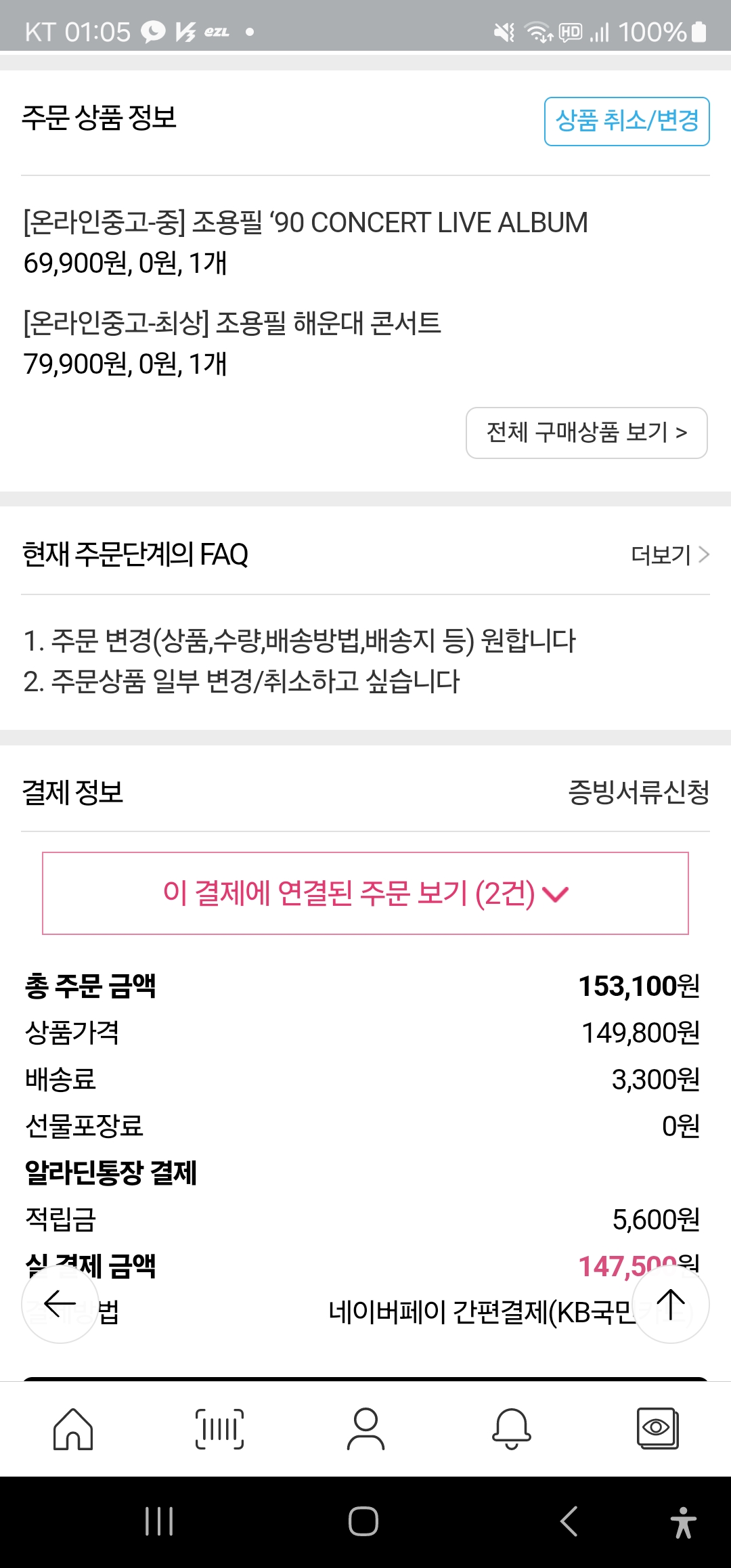Open 전체 구매상품 보기
This screenshot has width=731, height=1568.
coord(586,433)
